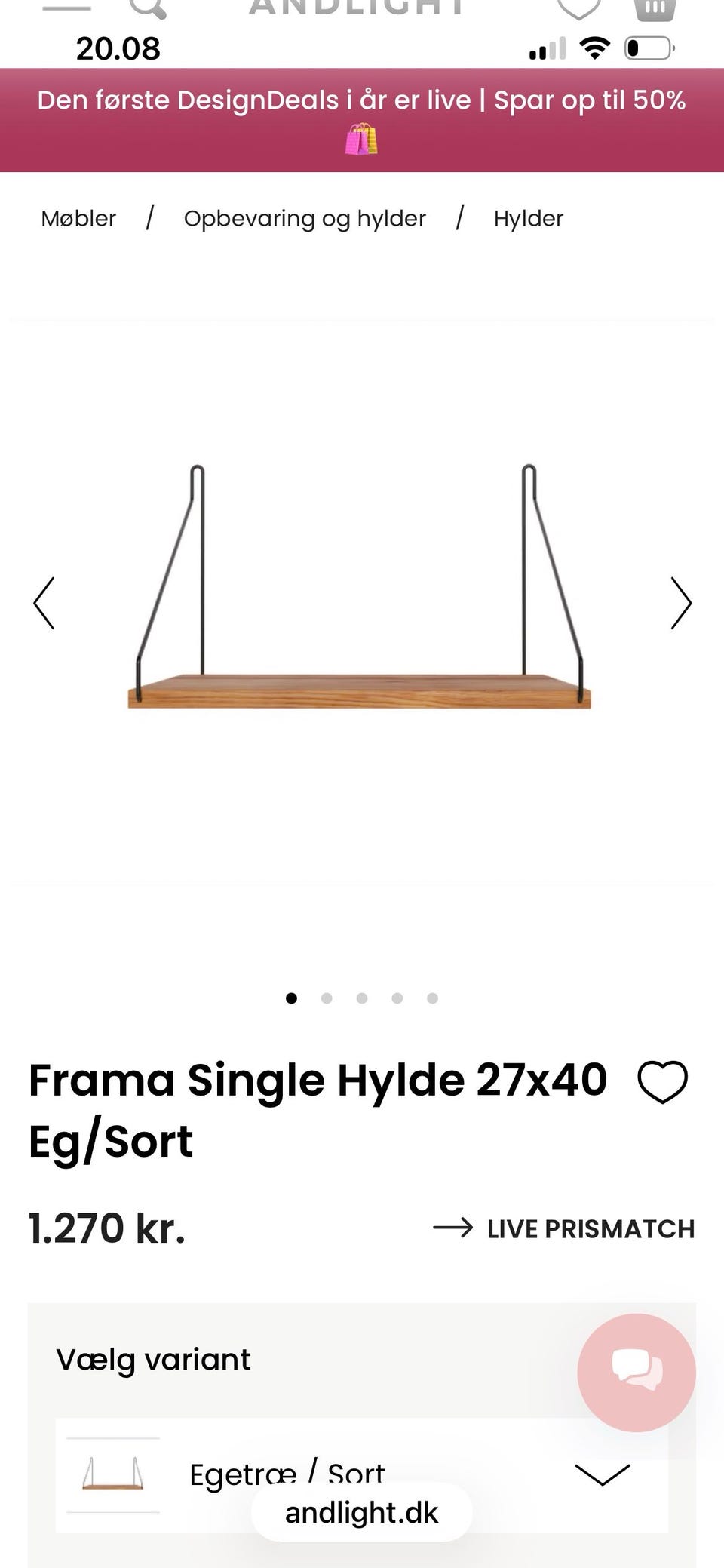Open wishlist from the header
This screenshot has width=724, height=1568.
point(578,8)
